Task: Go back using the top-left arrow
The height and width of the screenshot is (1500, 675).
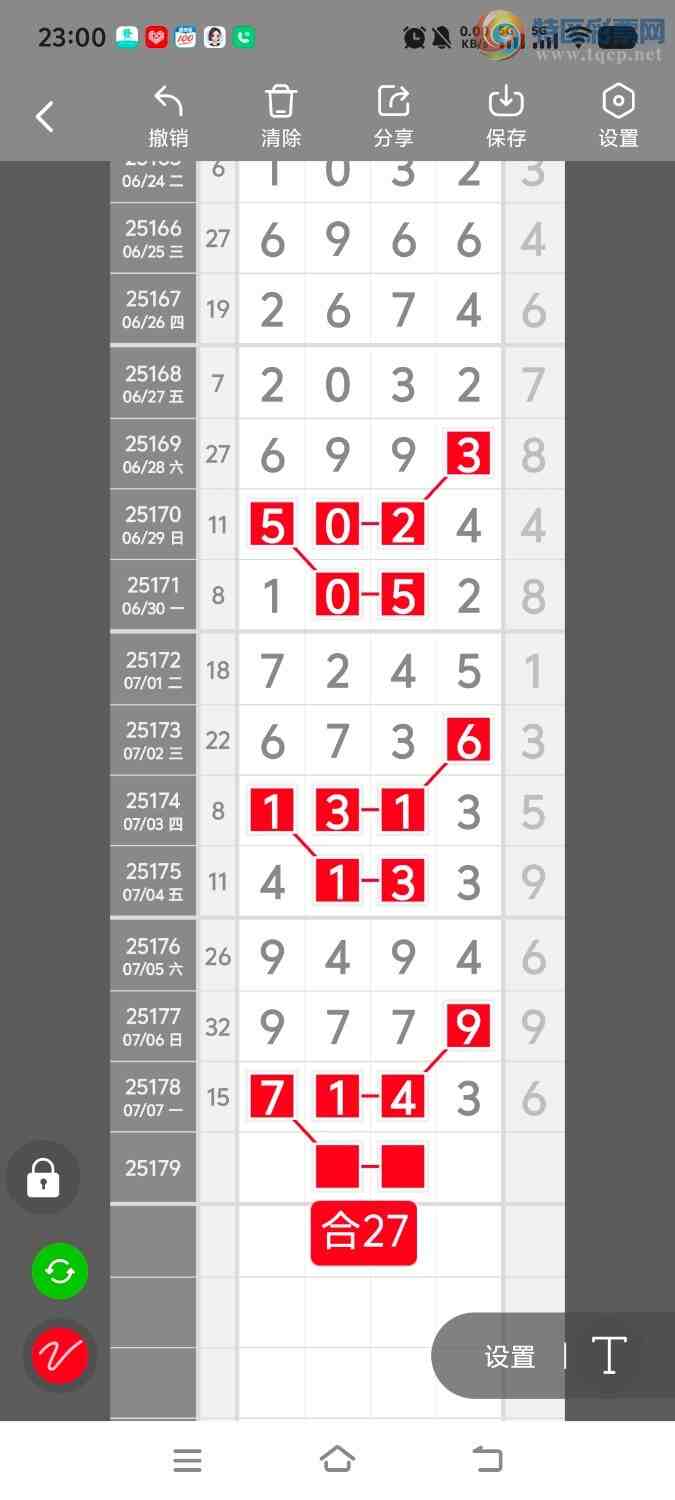Action: click(x=44, y=117)
